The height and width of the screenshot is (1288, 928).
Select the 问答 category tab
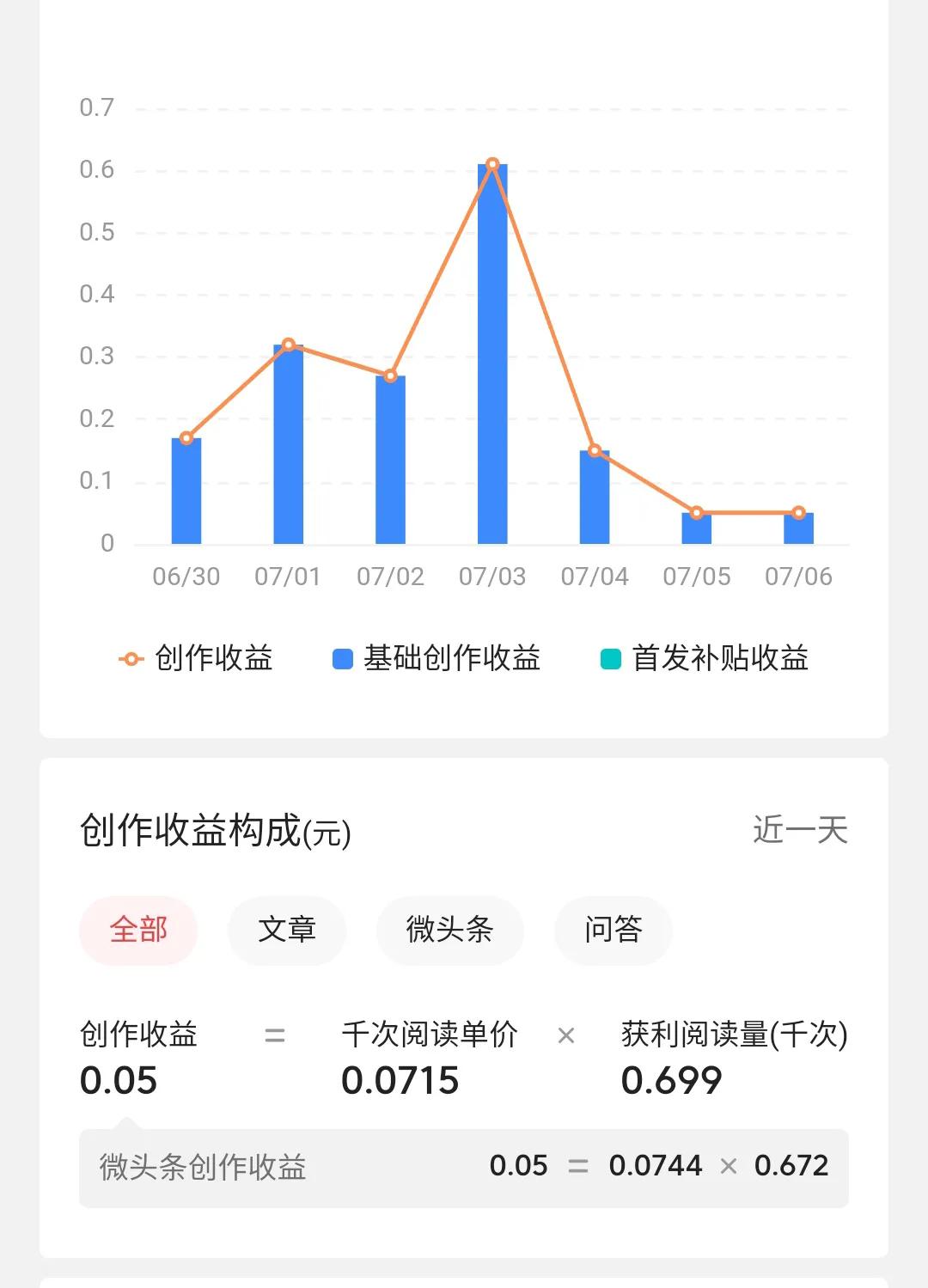click(x=613, y=931)
